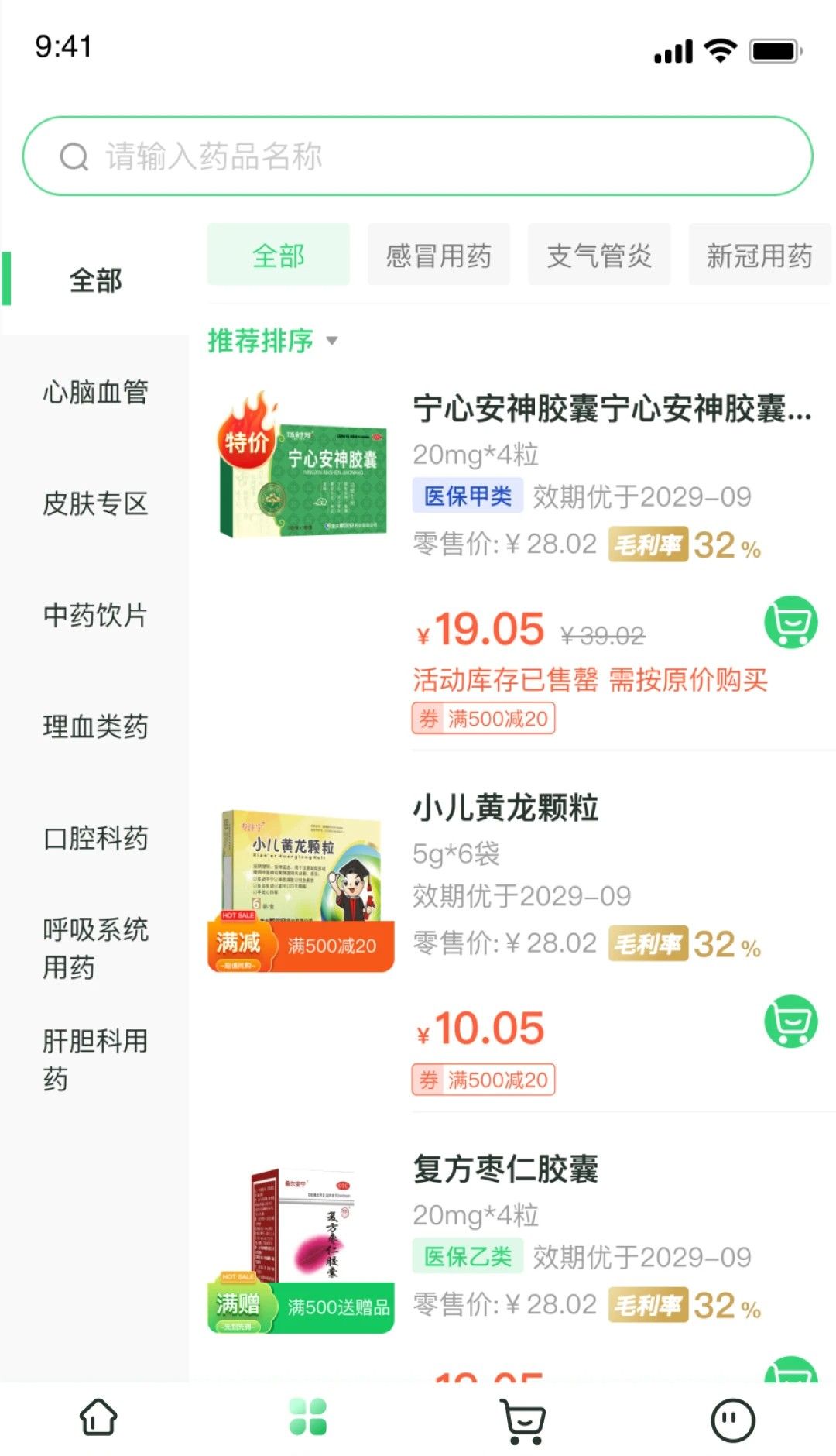Add 小儿黄龙颗粒 to cart via its cart icon
This screenshot has height=1456, width=836.
pyautogui.click(x=789, y=1024)
